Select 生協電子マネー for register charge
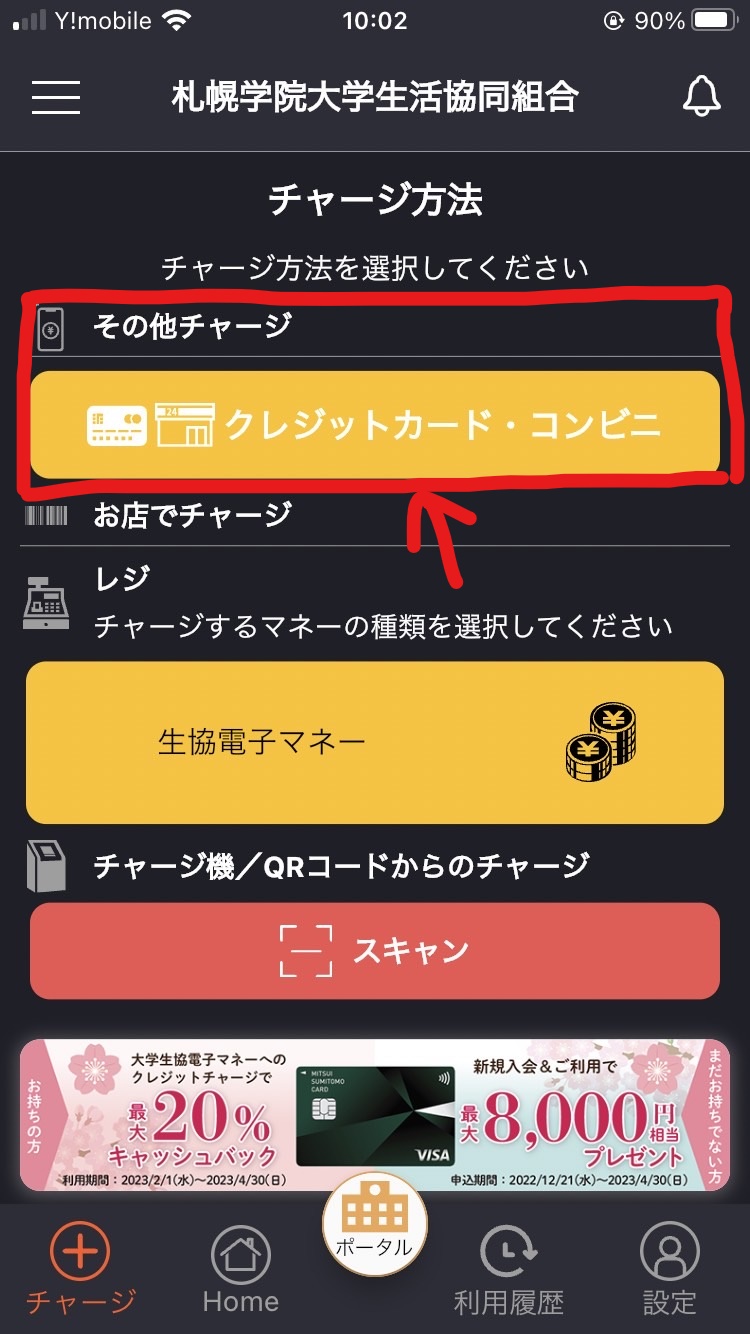The width and height of the screenshot is (750, 1334). coord(375,742)
